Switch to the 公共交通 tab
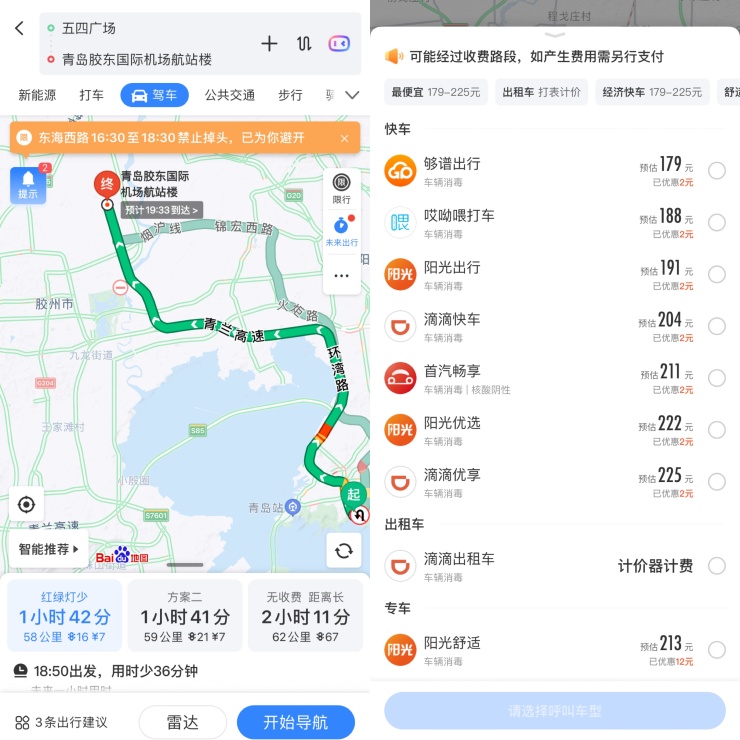 pyautogui.click(x=230, y=95)
